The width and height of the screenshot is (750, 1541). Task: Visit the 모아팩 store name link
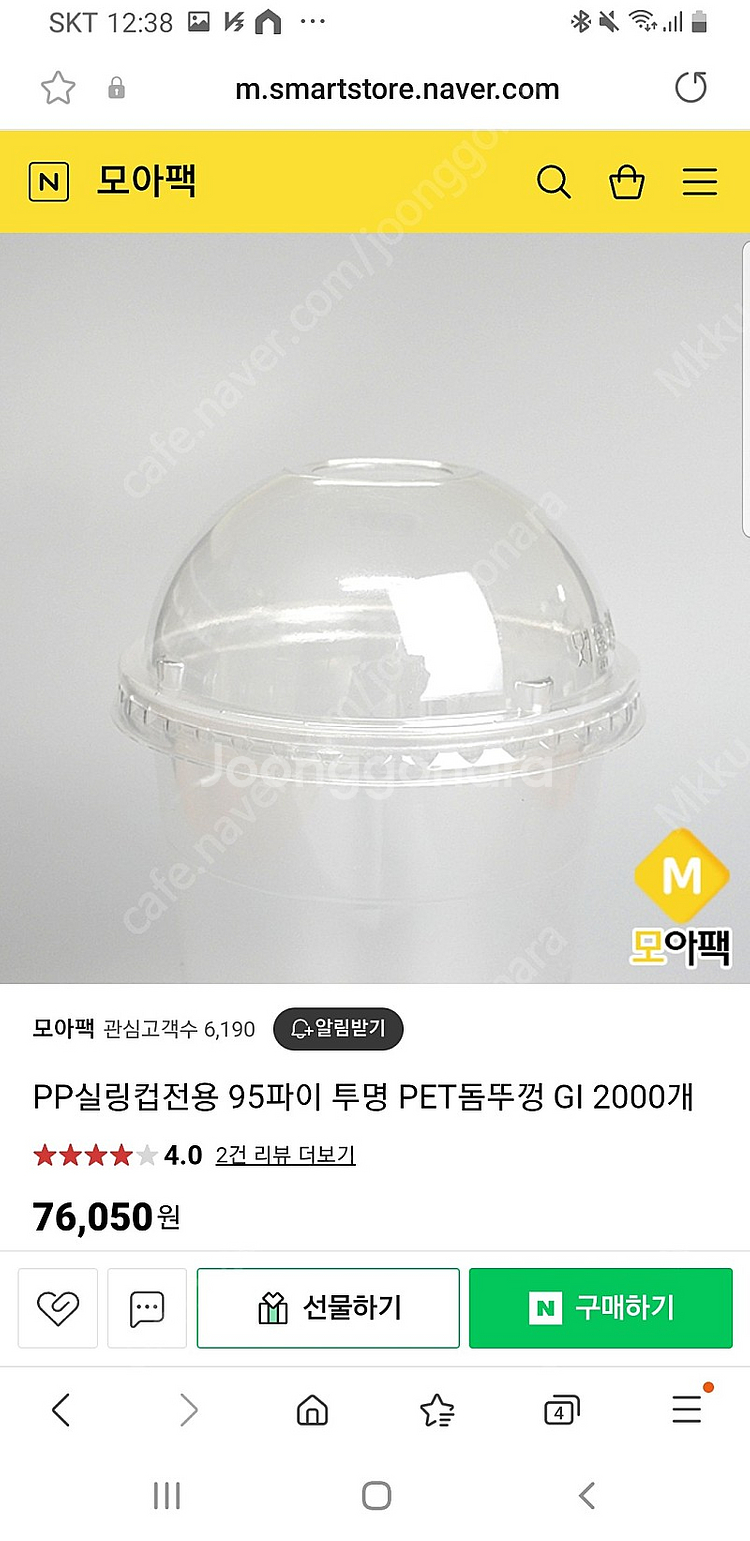(63, 1029)
